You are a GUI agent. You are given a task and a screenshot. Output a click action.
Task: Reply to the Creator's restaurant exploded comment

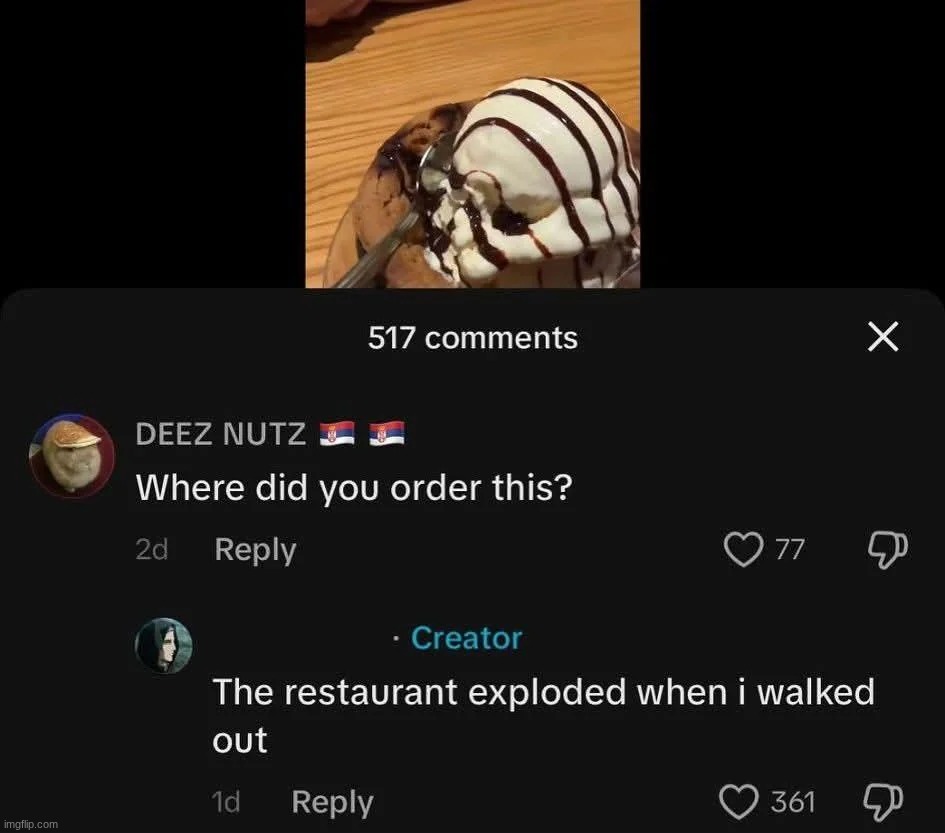(x=331, y=801)
